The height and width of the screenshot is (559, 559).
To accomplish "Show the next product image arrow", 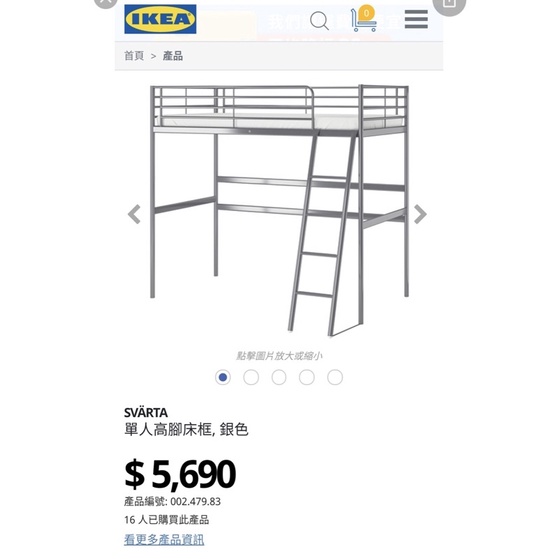I will coord(420,214).
